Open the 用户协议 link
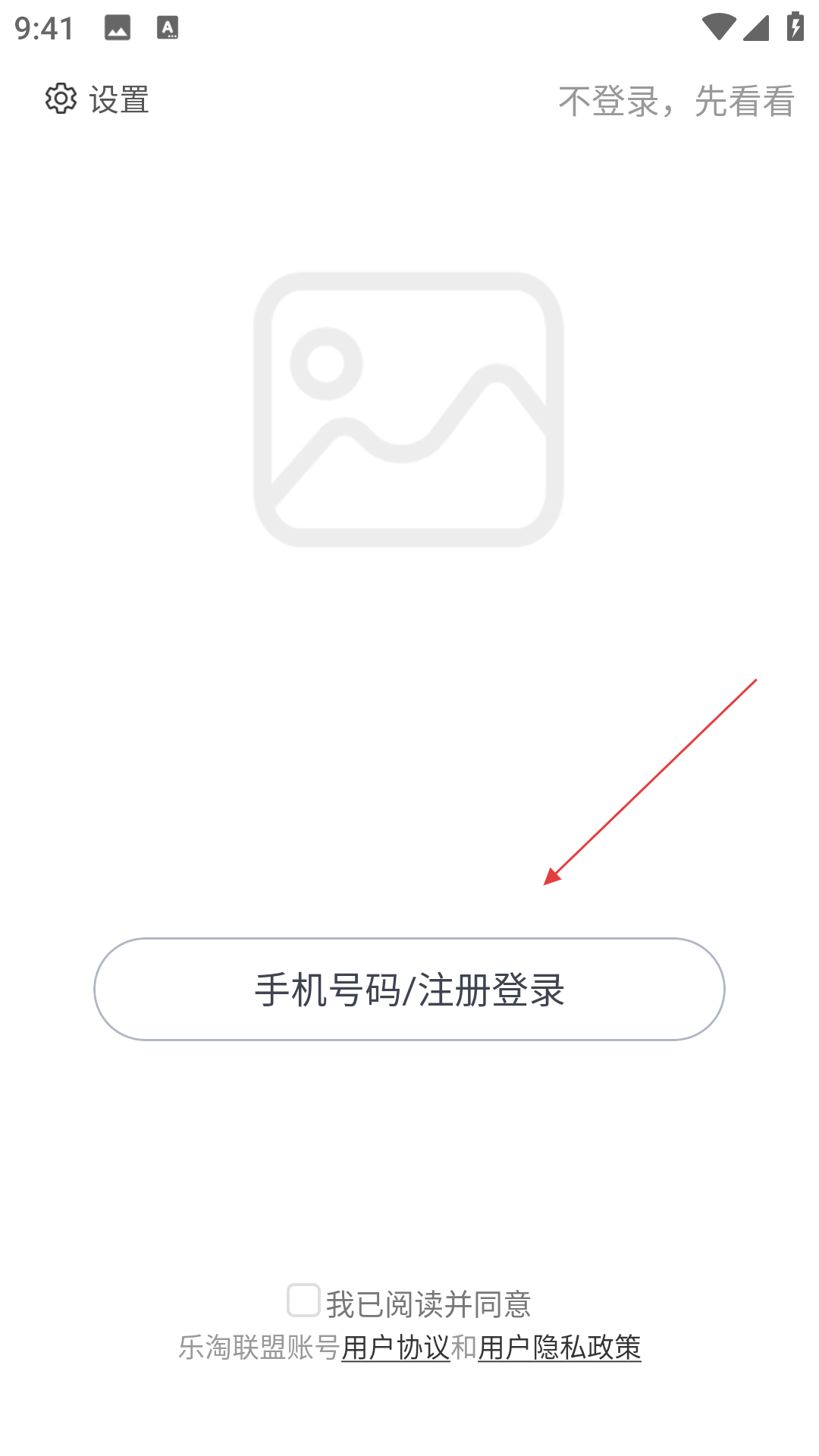 coord(396,1348)
